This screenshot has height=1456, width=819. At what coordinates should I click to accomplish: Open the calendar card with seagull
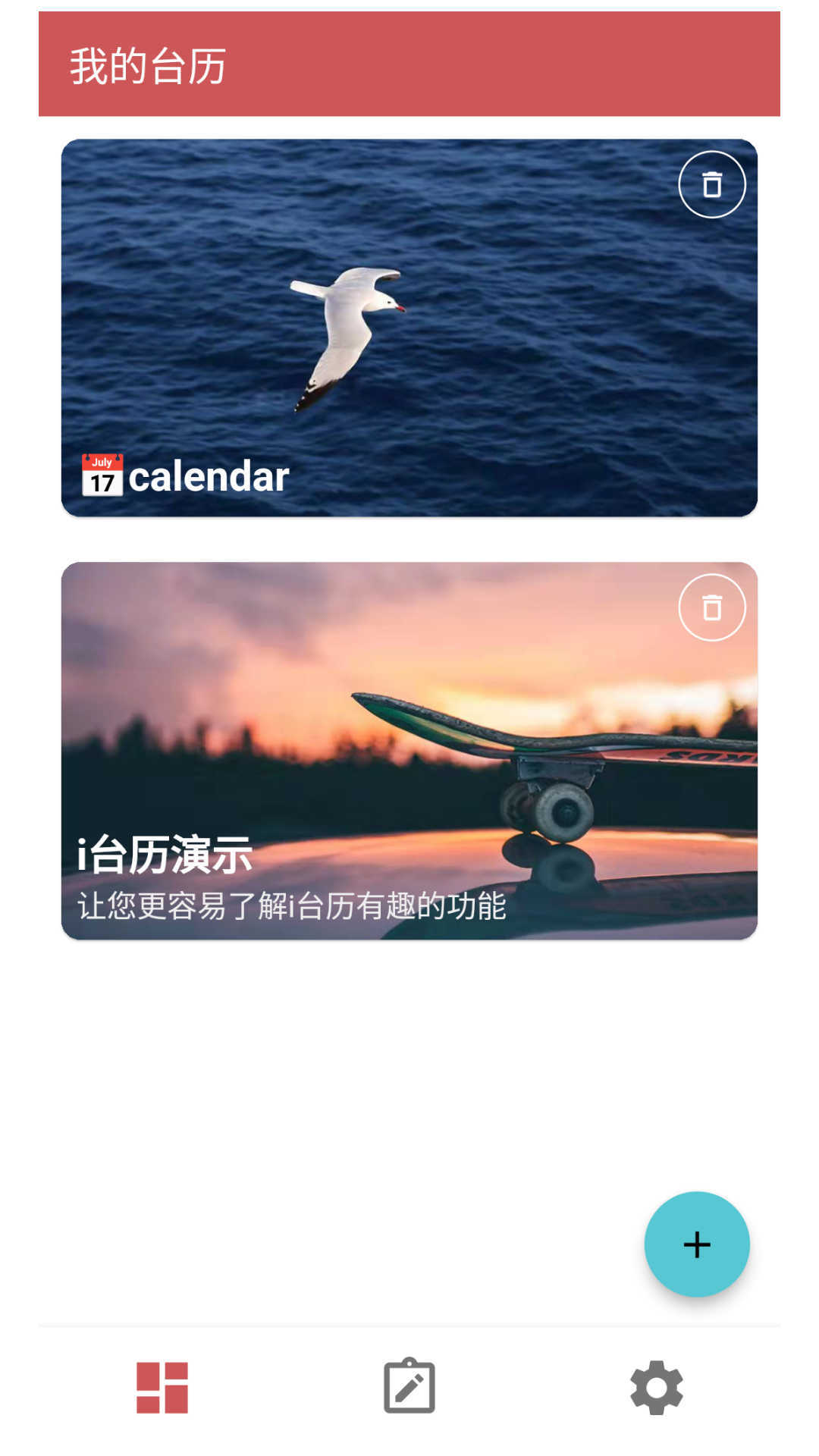click(409, 328)
